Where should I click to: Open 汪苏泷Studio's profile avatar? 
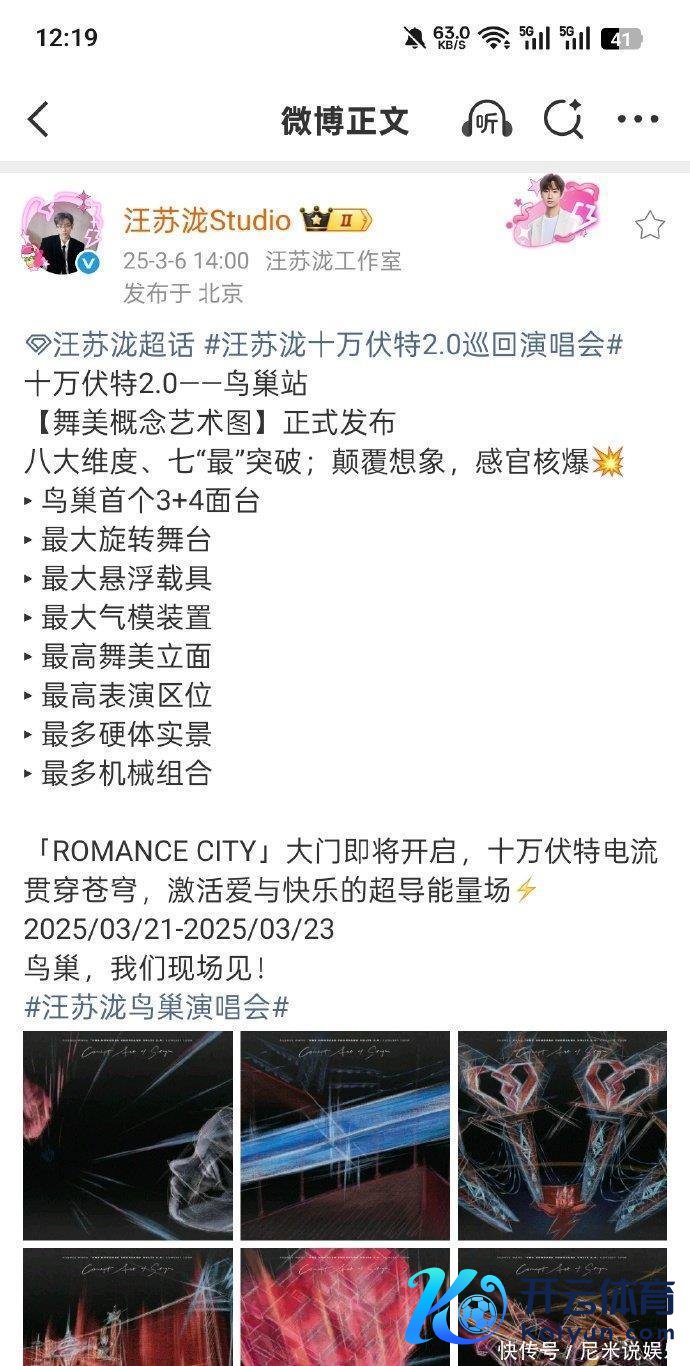pyautogui.click(x=62, y=234)
